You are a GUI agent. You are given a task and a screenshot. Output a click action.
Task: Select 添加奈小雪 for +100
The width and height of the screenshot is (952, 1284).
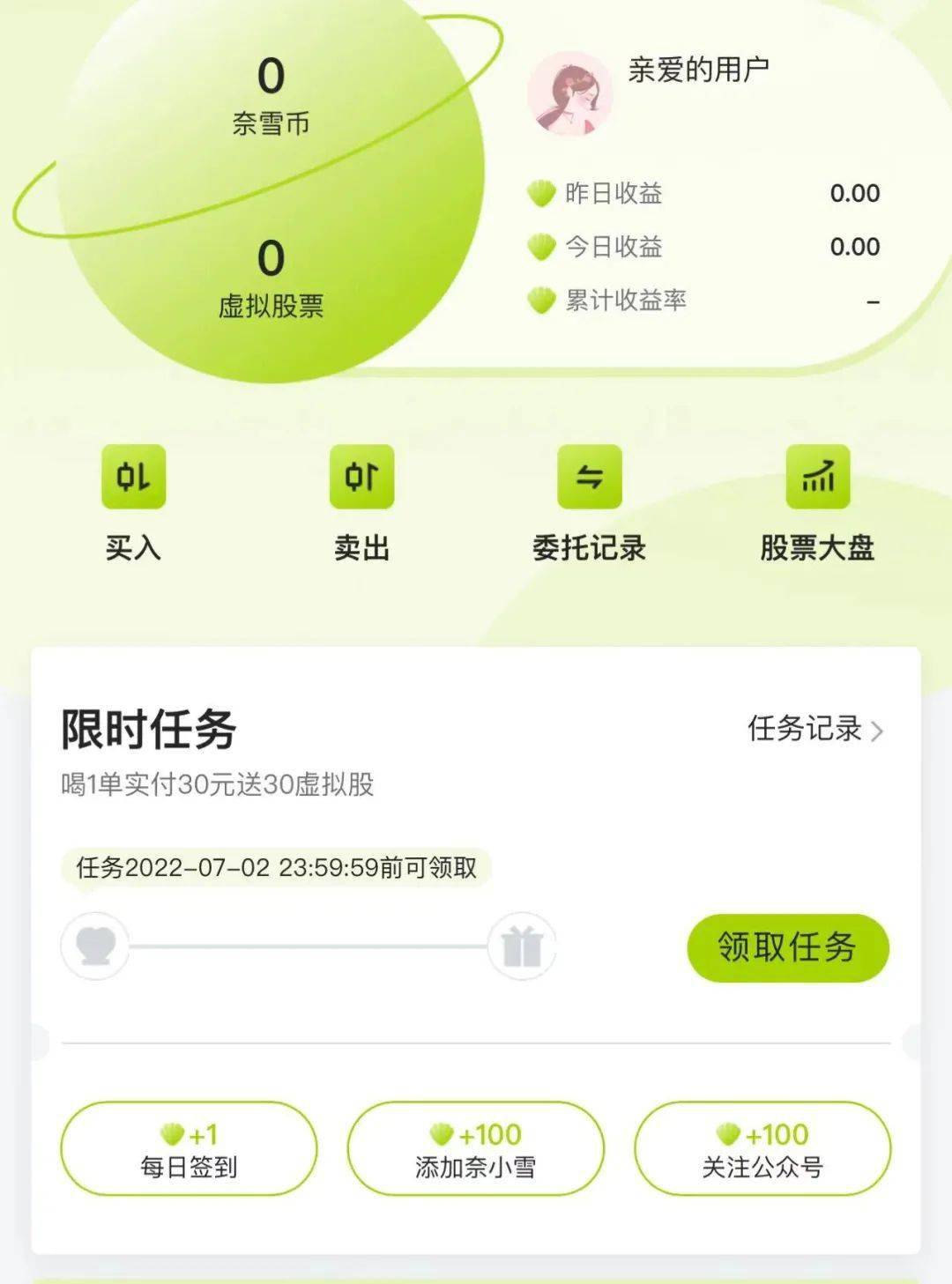click(475, 1149)
